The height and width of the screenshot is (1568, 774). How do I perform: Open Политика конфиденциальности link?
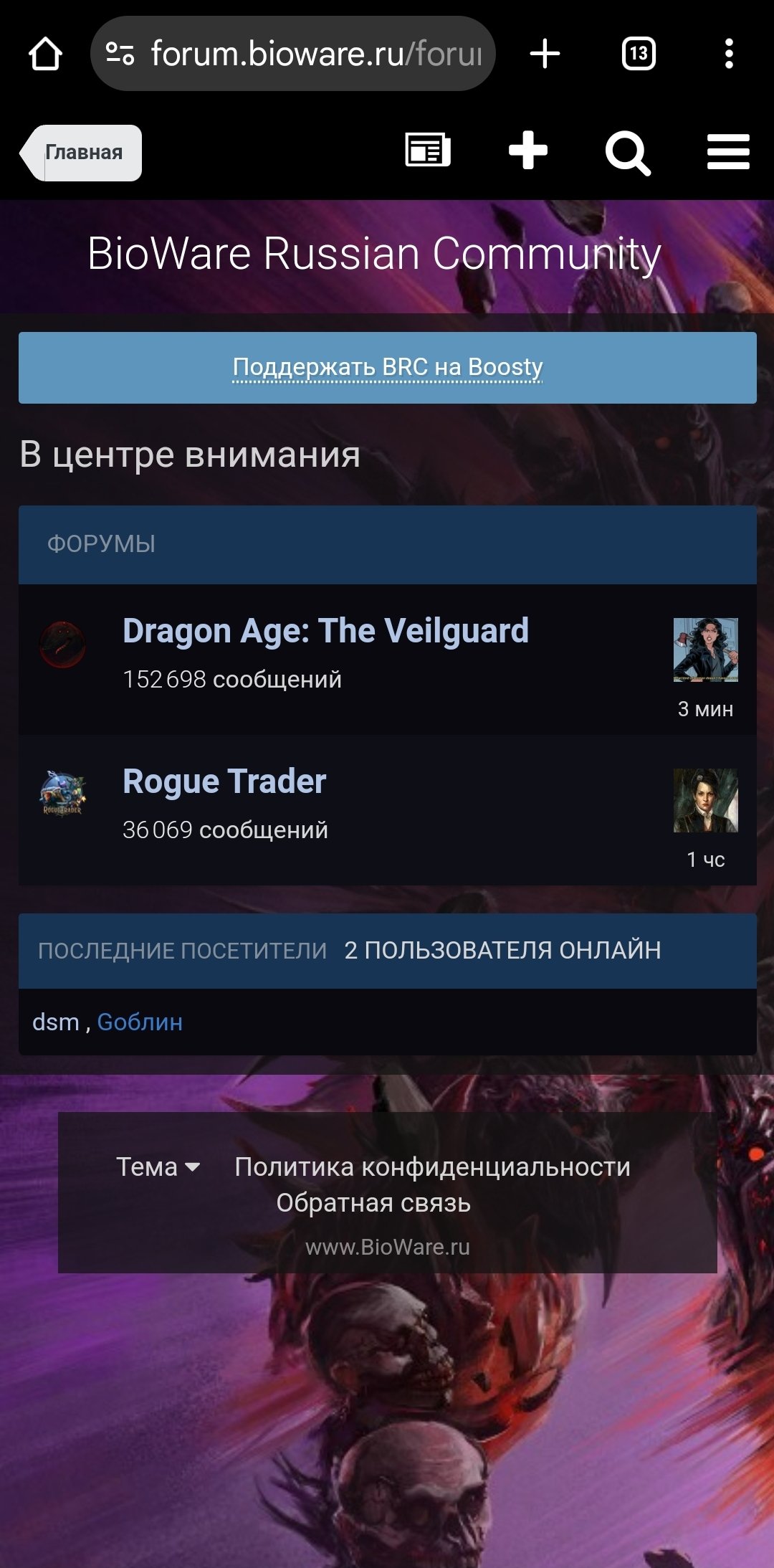[x=432, y=1167]
